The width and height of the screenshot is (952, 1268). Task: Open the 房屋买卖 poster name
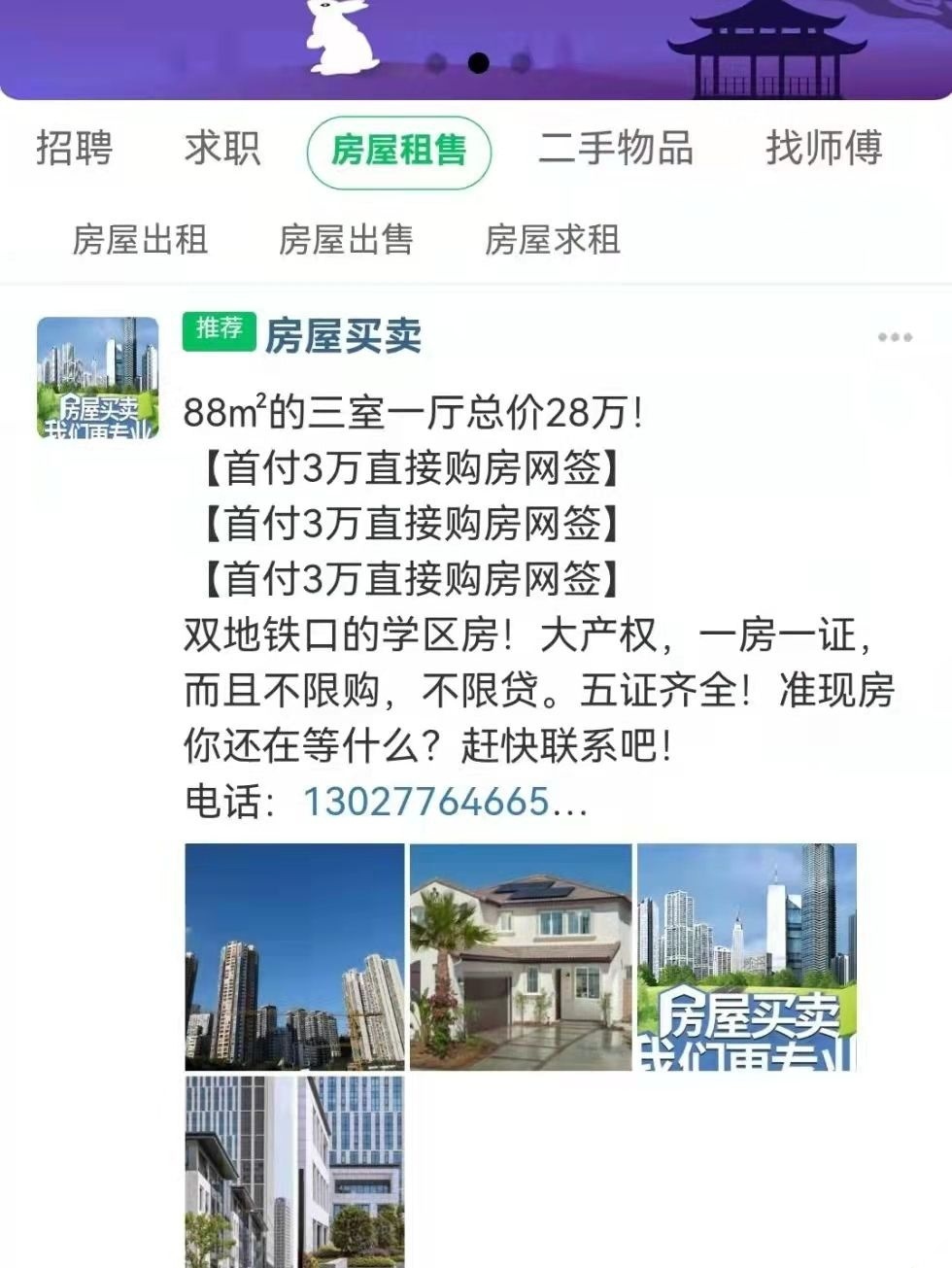pyautogui.click(x=343, y=336)
